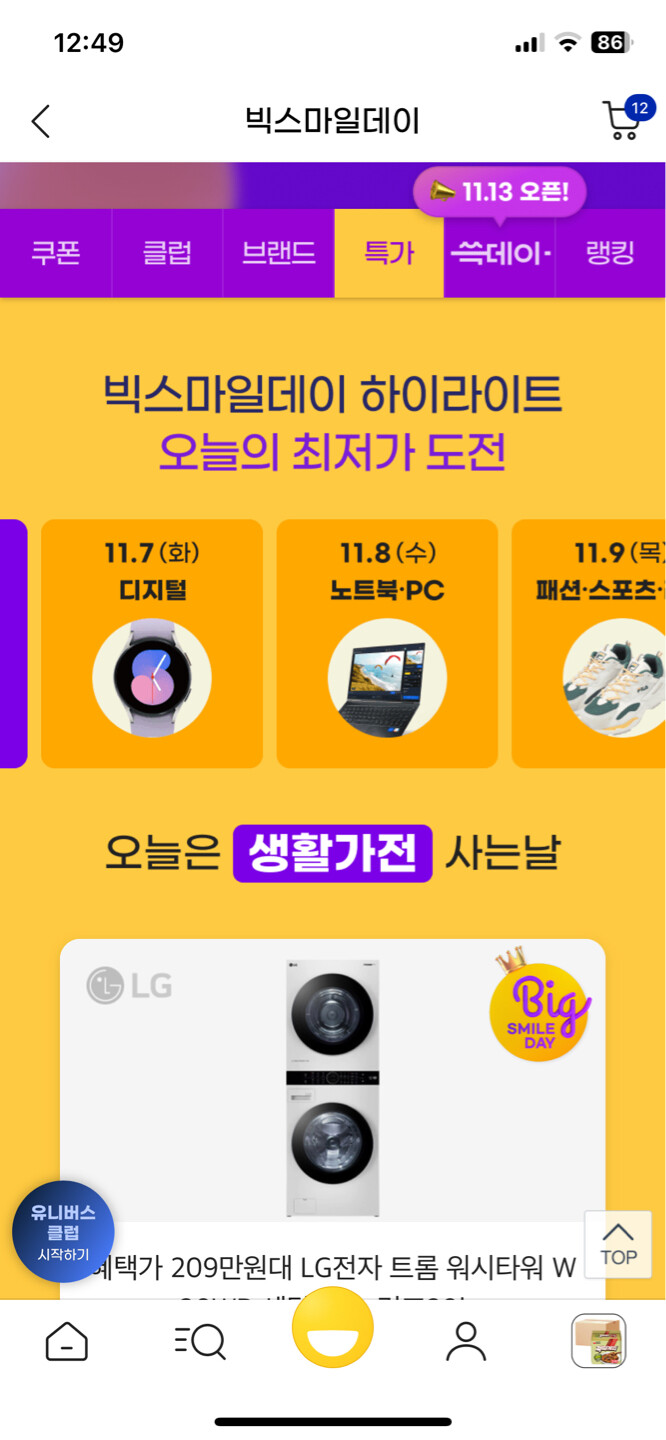This screenshot has width=666, height=1440.
Task: Open the my account tab
Action: (x=466, y=1341)
